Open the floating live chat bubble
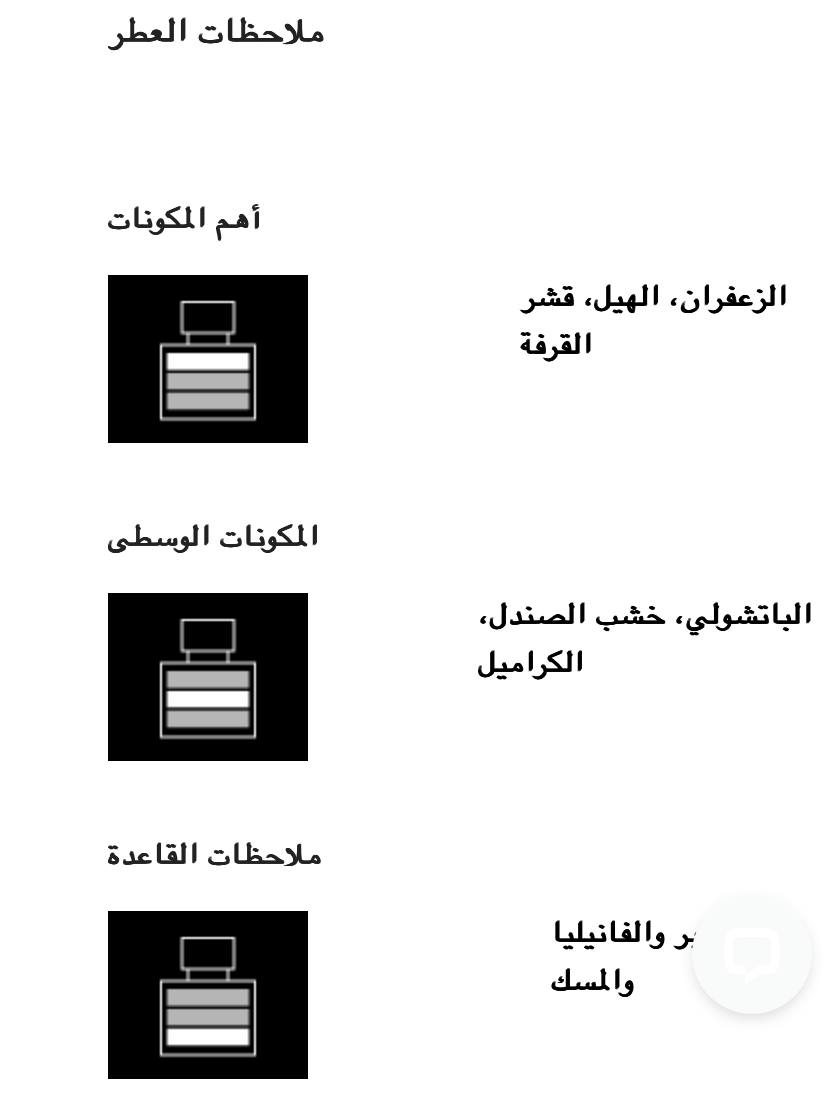Viewport: 828px width, 1112px height. 752,954
